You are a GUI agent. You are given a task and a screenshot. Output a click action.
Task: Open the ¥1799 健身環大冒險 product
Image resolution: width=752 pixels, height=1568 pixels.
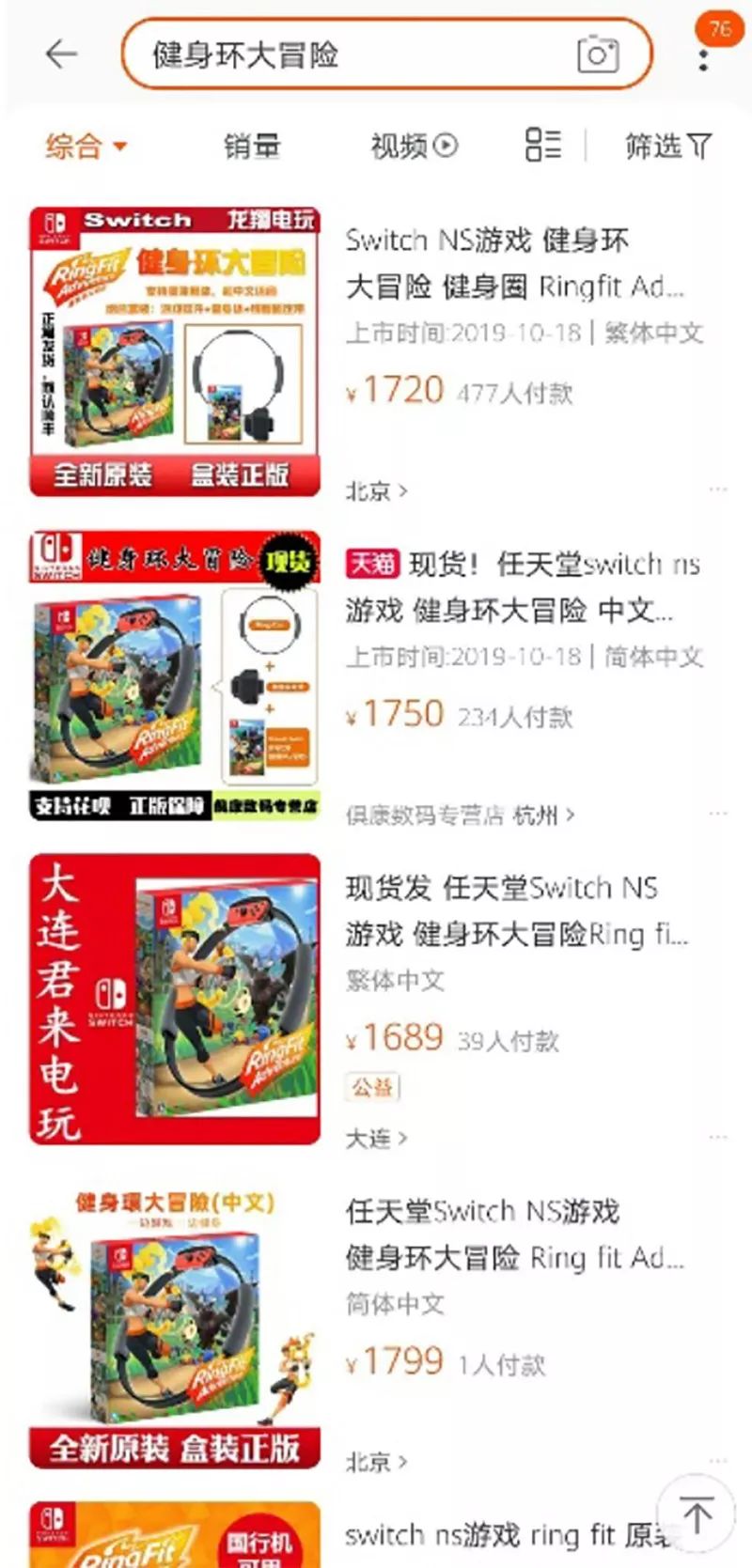[x=175, y=1322]
